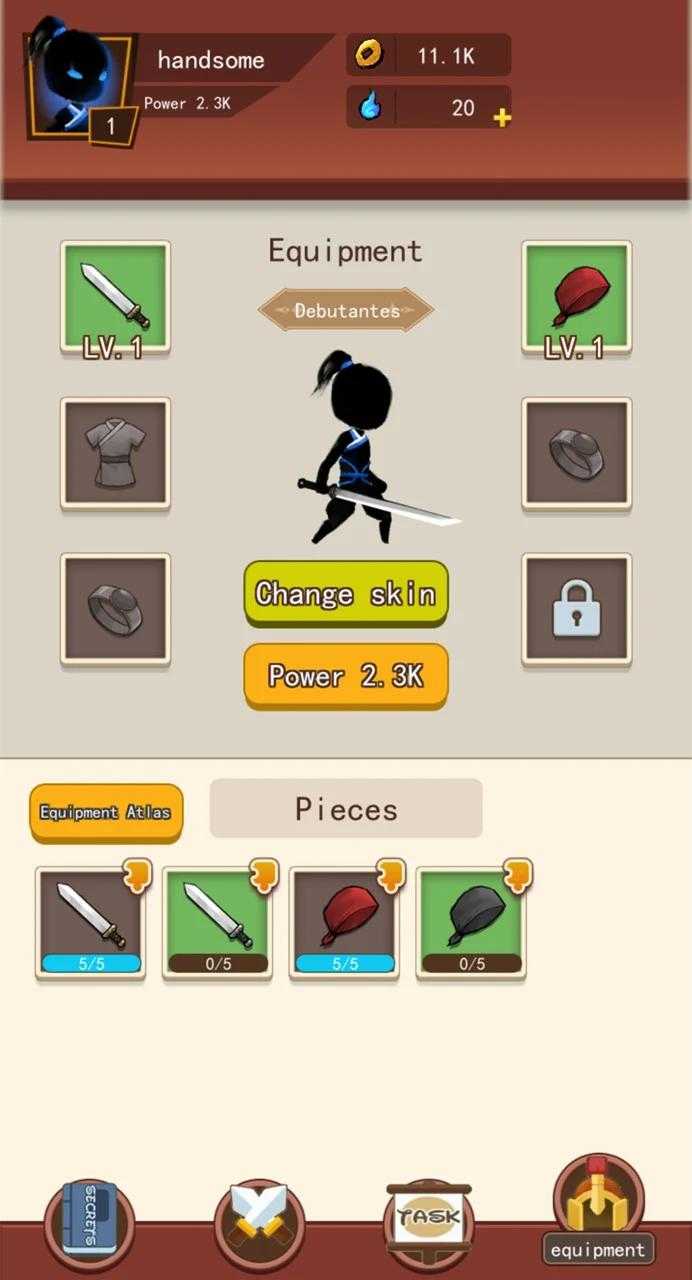692x1280 pixels.
Task: Tap the orange Power 2.3K button
Action: [346, 677]
